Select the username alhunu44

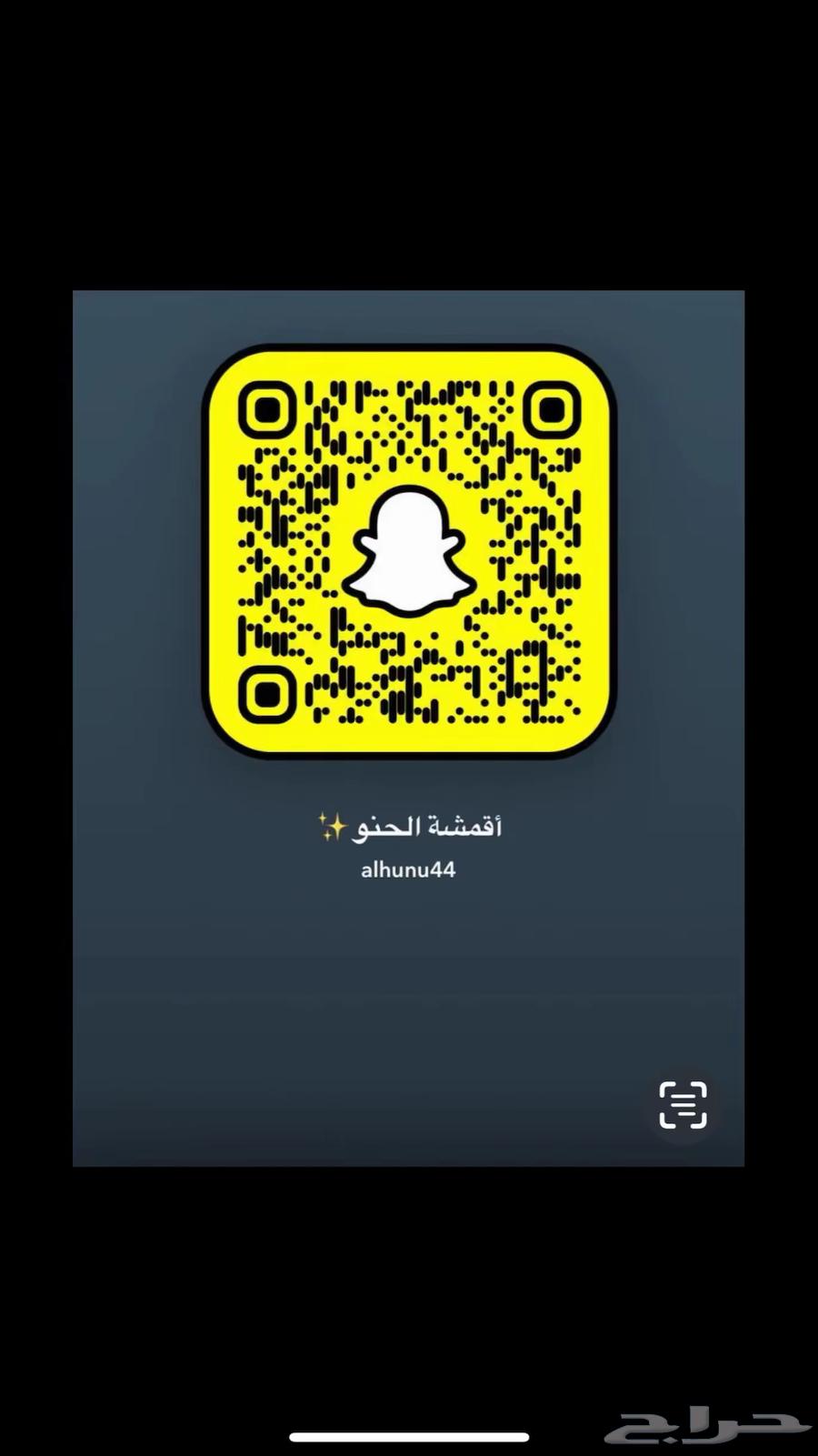pyautogui.click(x=407, y=869)
